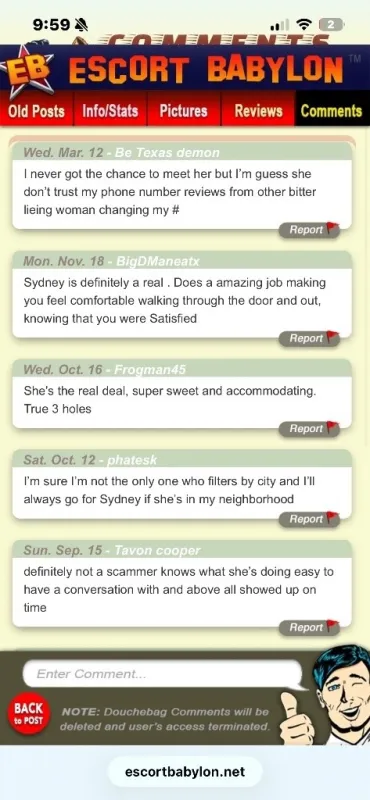Report BigDManeatx's comment
This screenshot has height=800, width=370.
coord(309,338)
